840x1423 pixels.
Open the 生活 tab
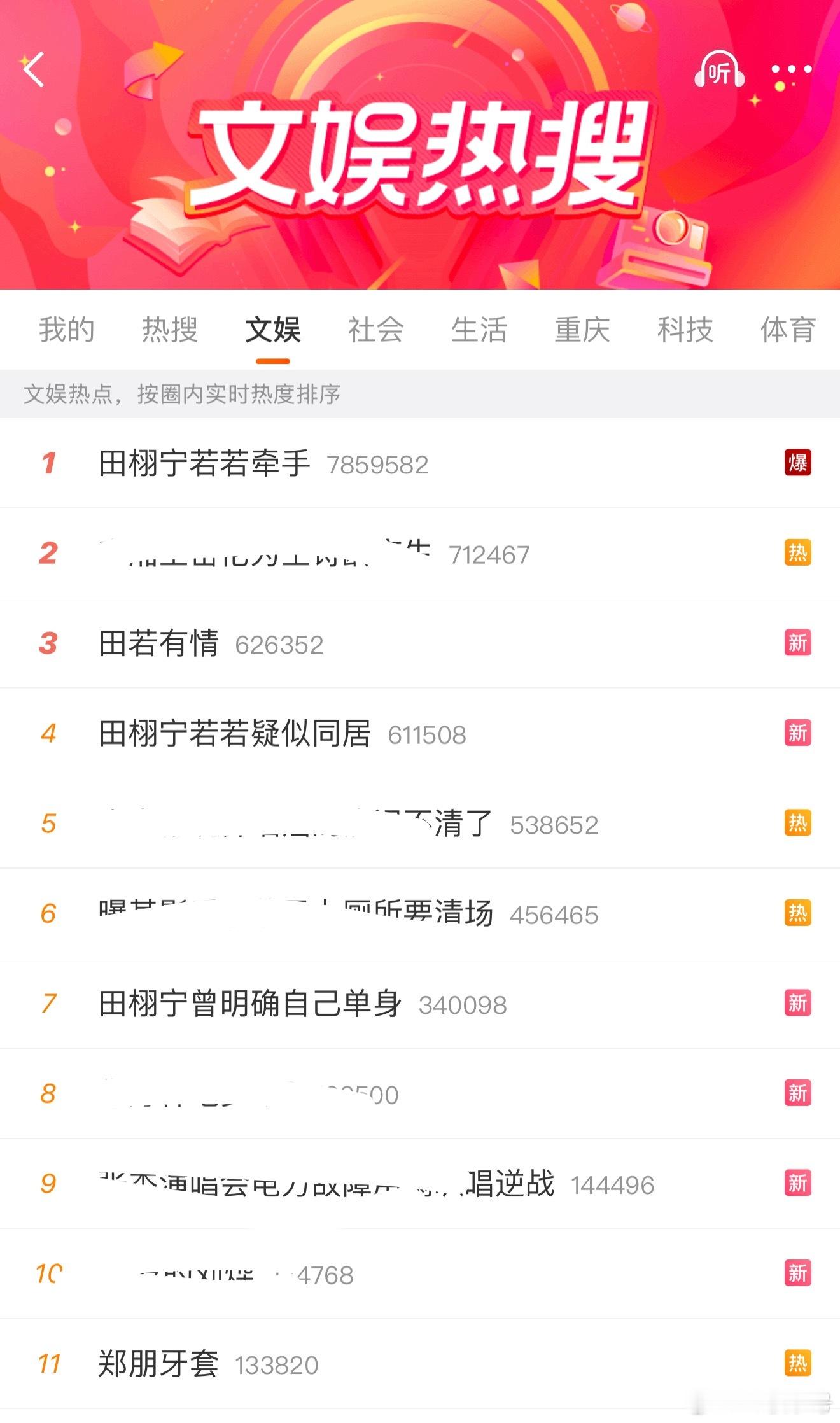(479, 330)
